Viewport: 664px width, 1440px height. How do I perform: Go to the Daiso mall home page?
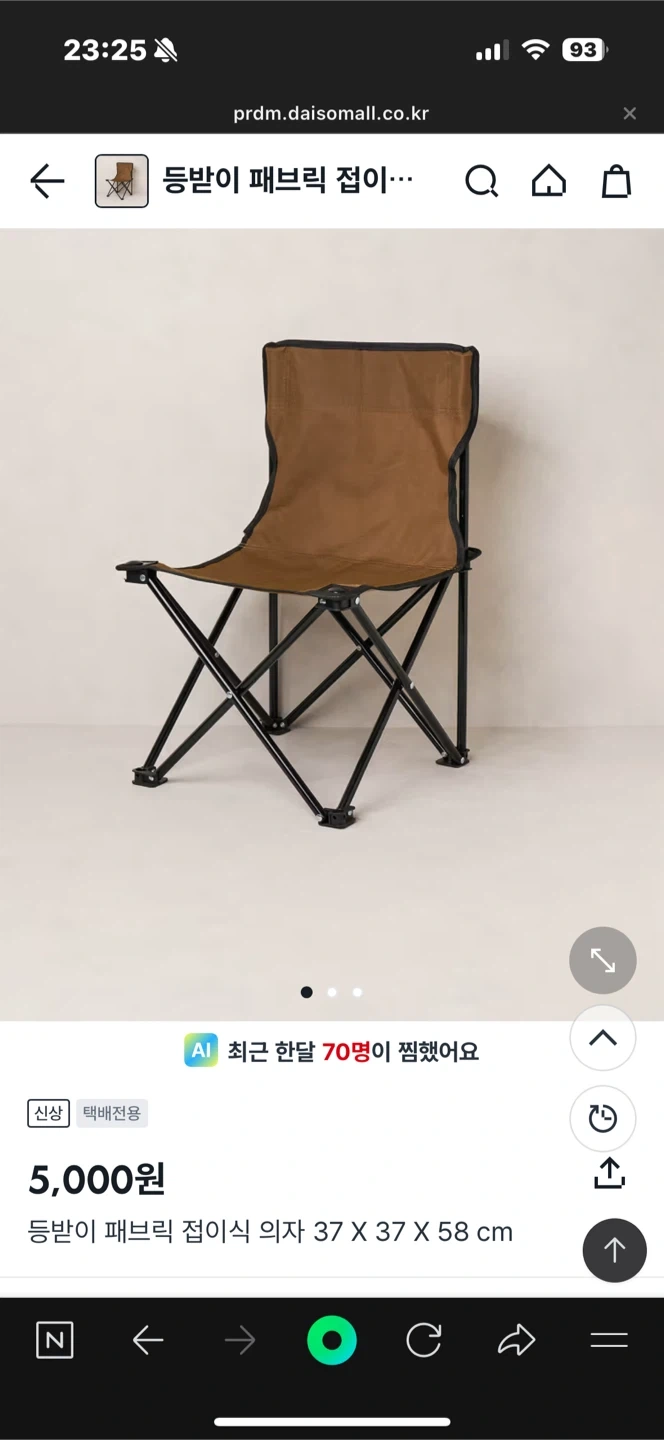pos(548,181)
